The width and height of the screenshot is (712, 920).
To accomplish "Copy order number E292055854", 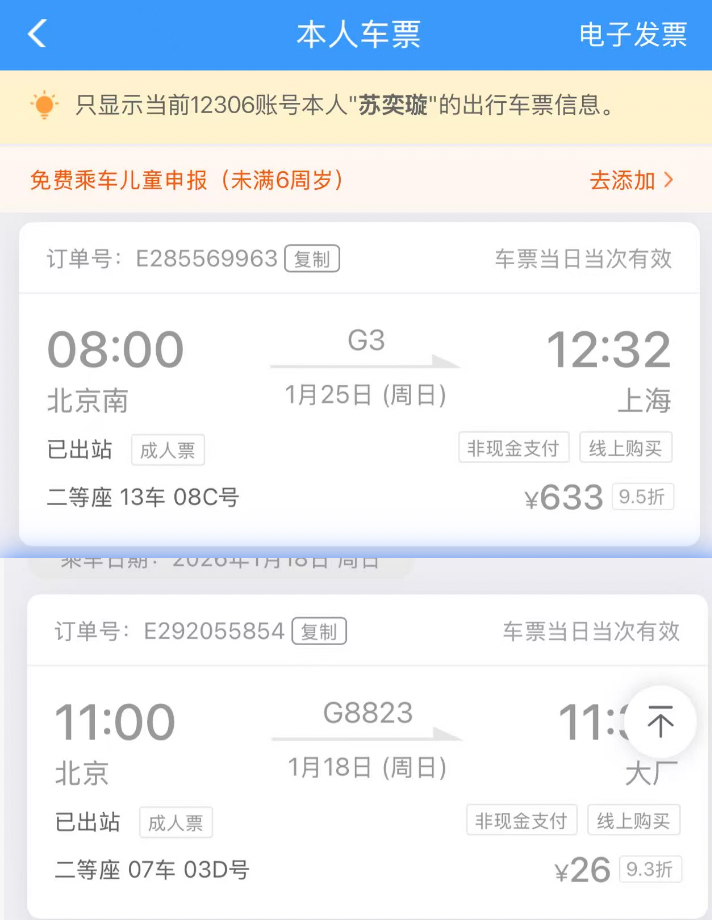I will coord(320,631).
